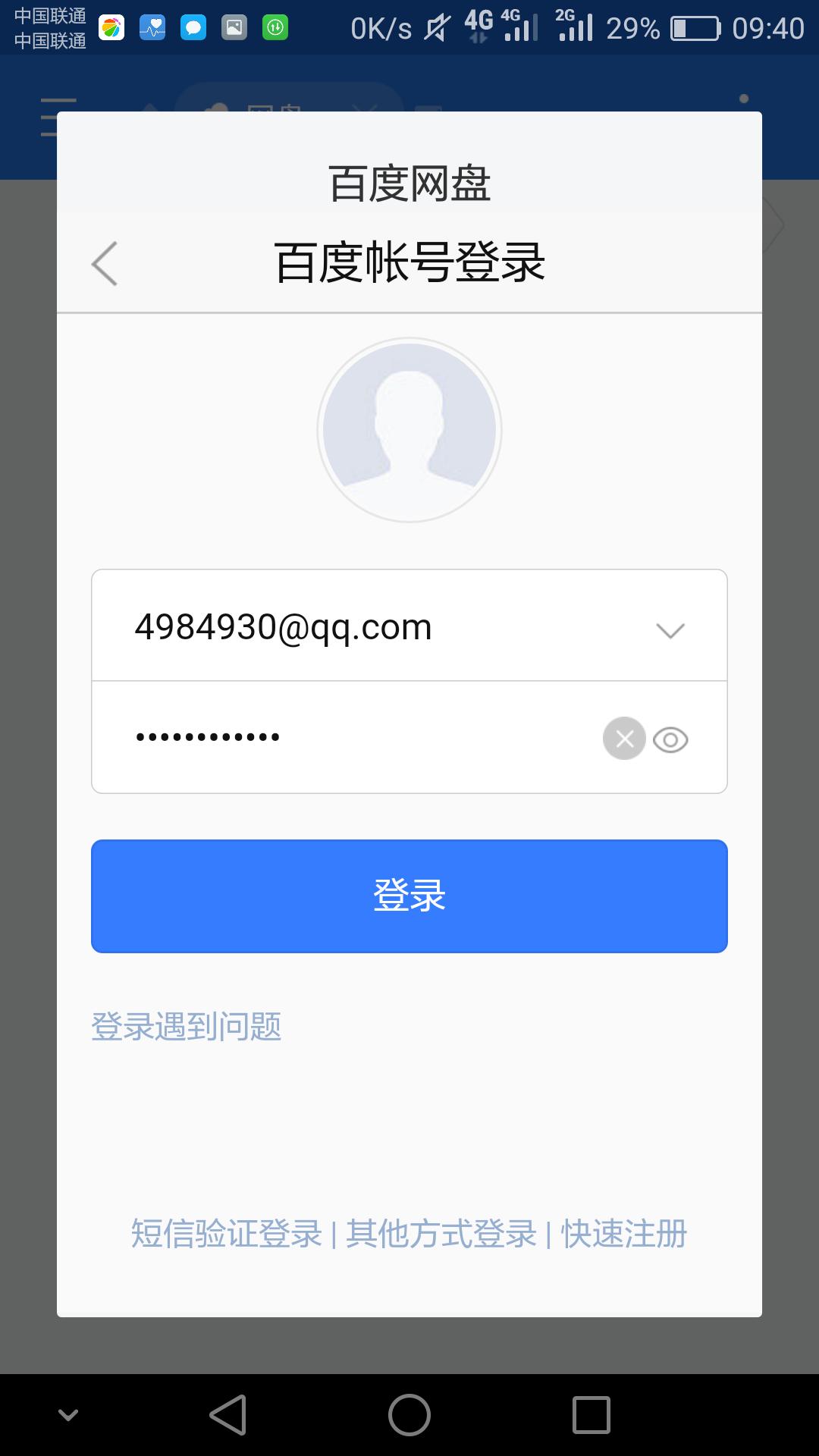This screenshot has height=1456, width=819.
Task: Open the 登录遇到问题 help link
Action: point(187,1027)
